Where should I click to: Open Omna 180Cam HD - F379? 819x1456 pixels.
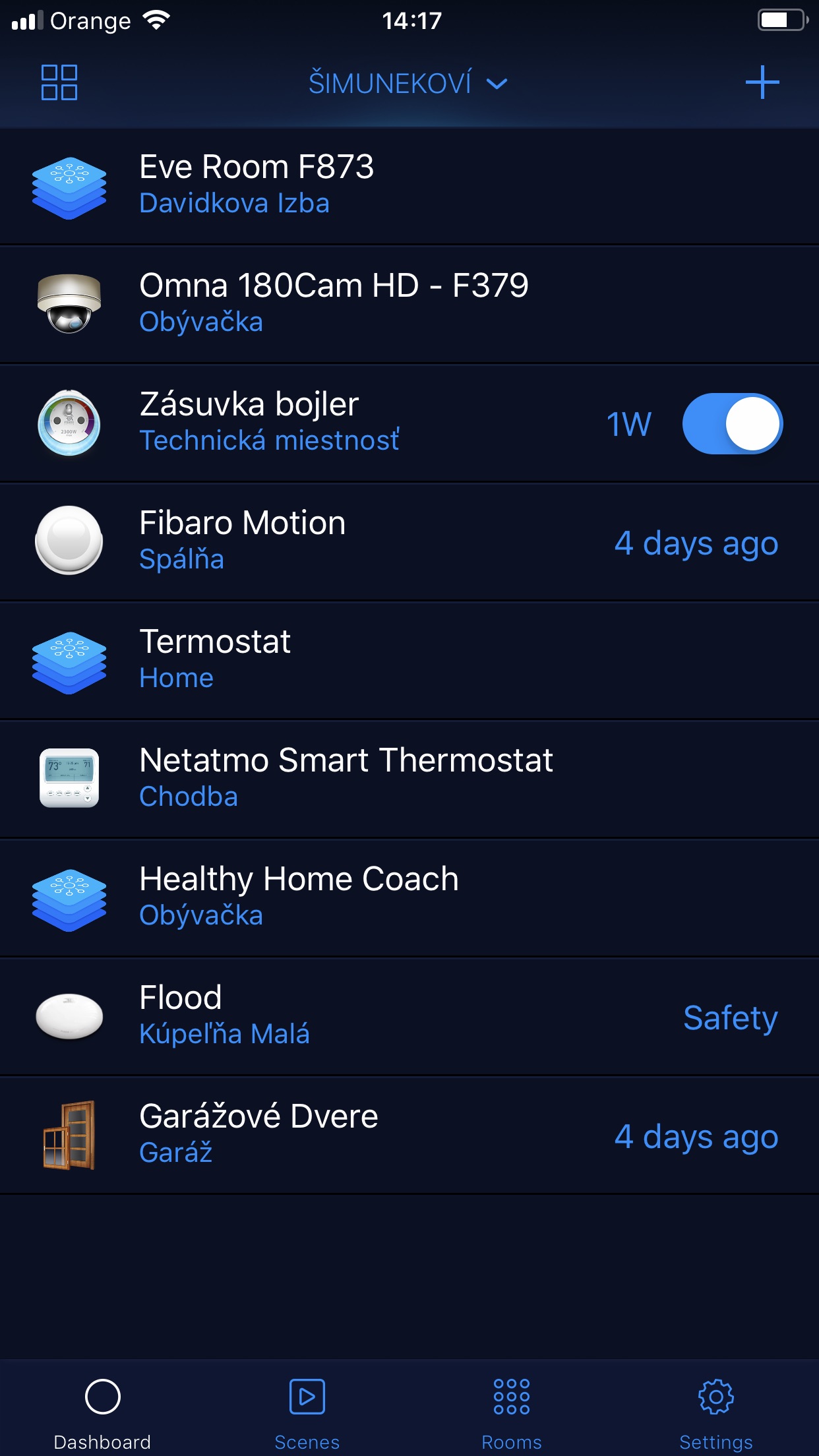pos(409,305)
